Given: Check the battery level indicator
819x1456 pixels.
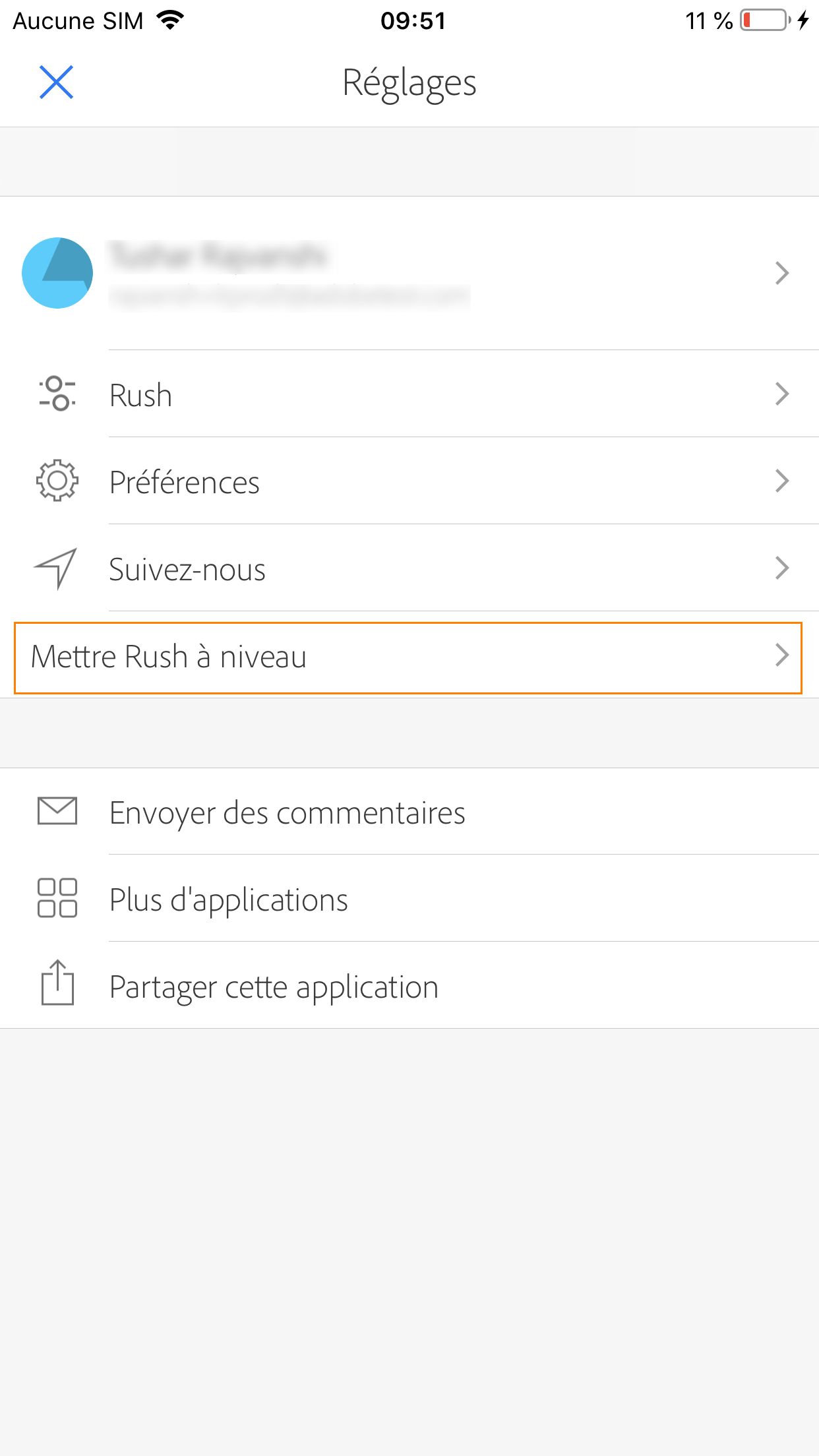Looking at the screenshot, I should [x=763, y=20].
